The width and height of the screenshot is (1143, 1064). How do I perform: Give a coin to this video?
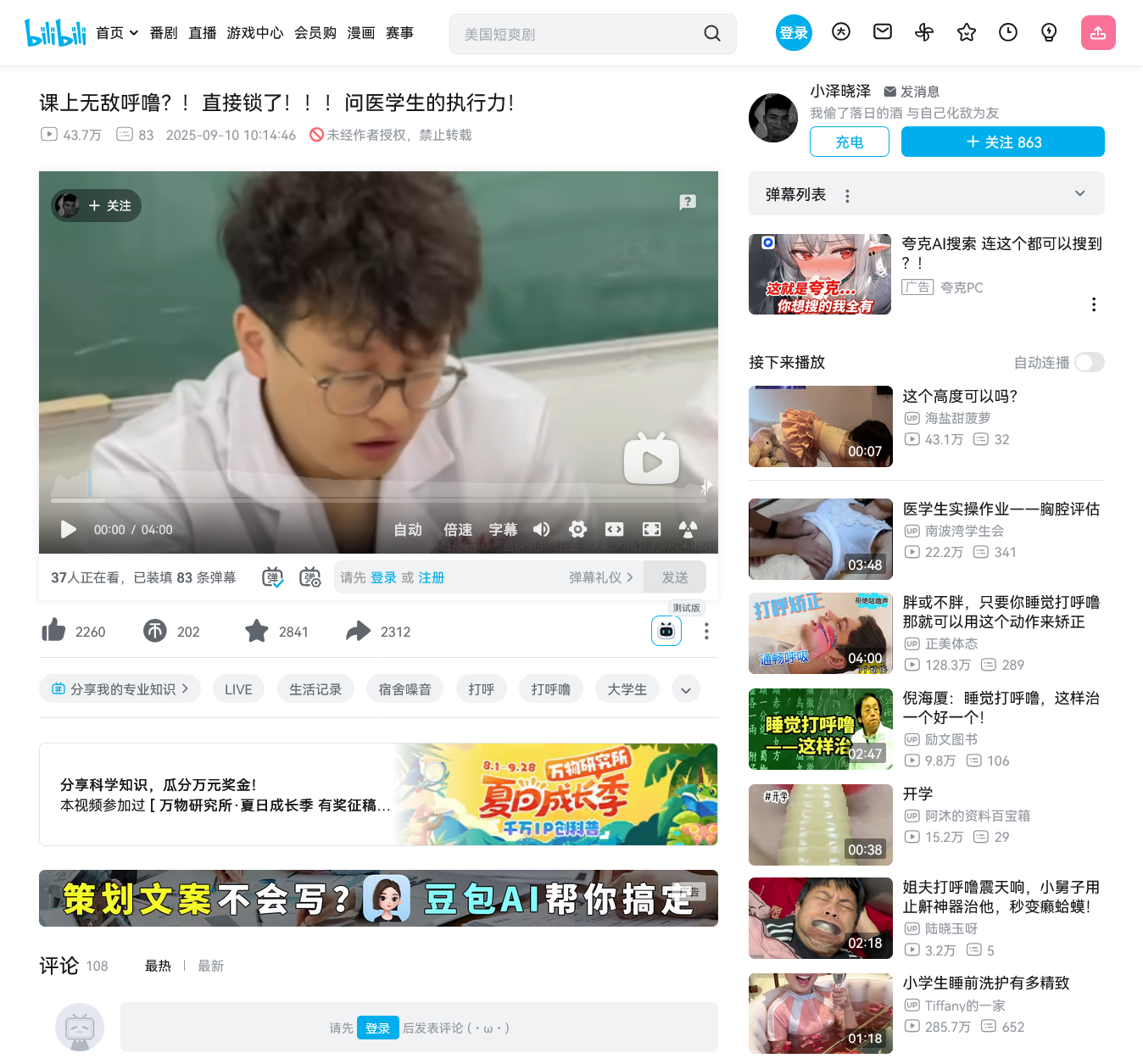[x=155, y=631]
